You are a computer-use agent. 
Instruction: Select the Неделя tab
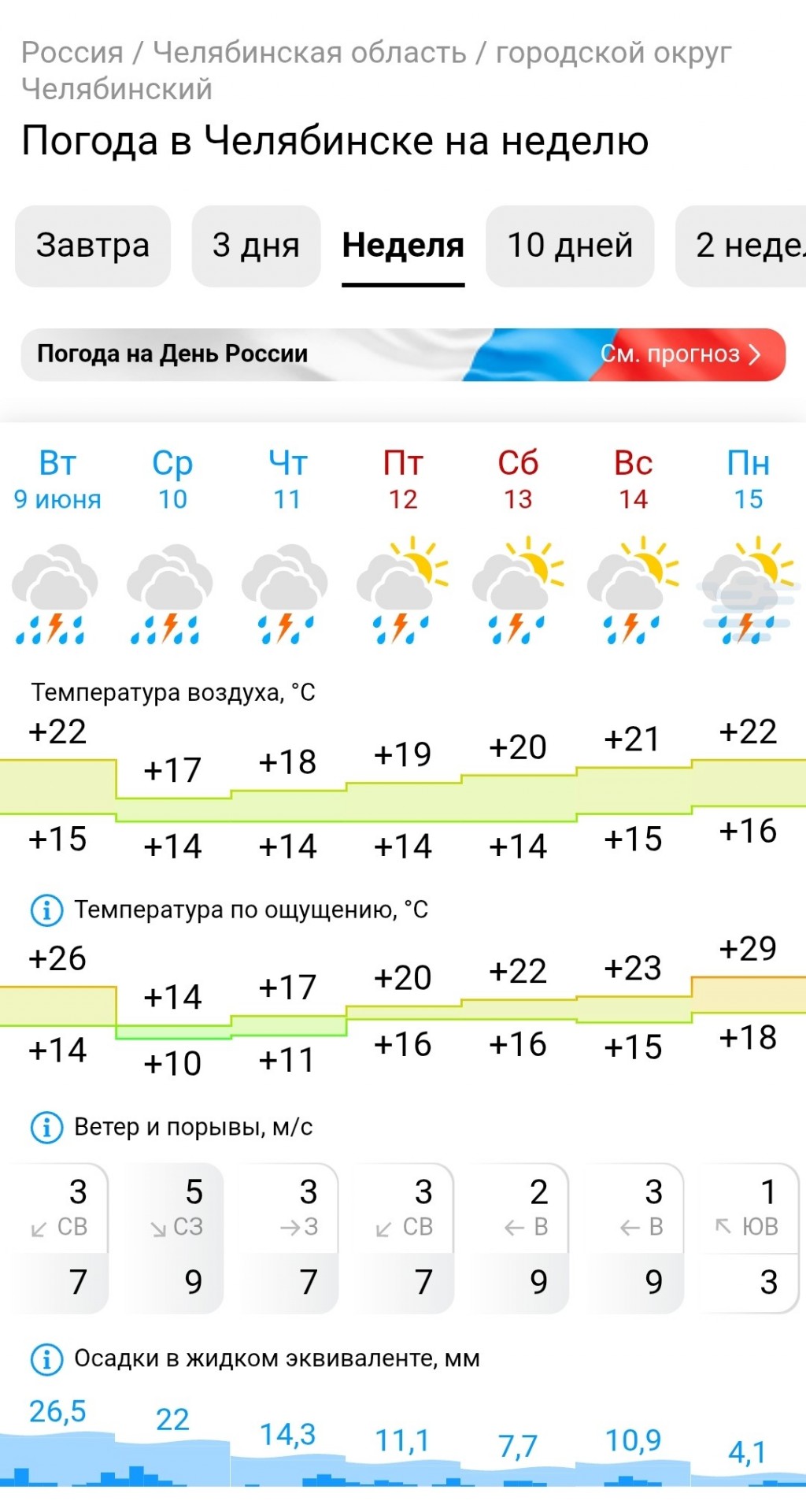[x=403, y=246]
